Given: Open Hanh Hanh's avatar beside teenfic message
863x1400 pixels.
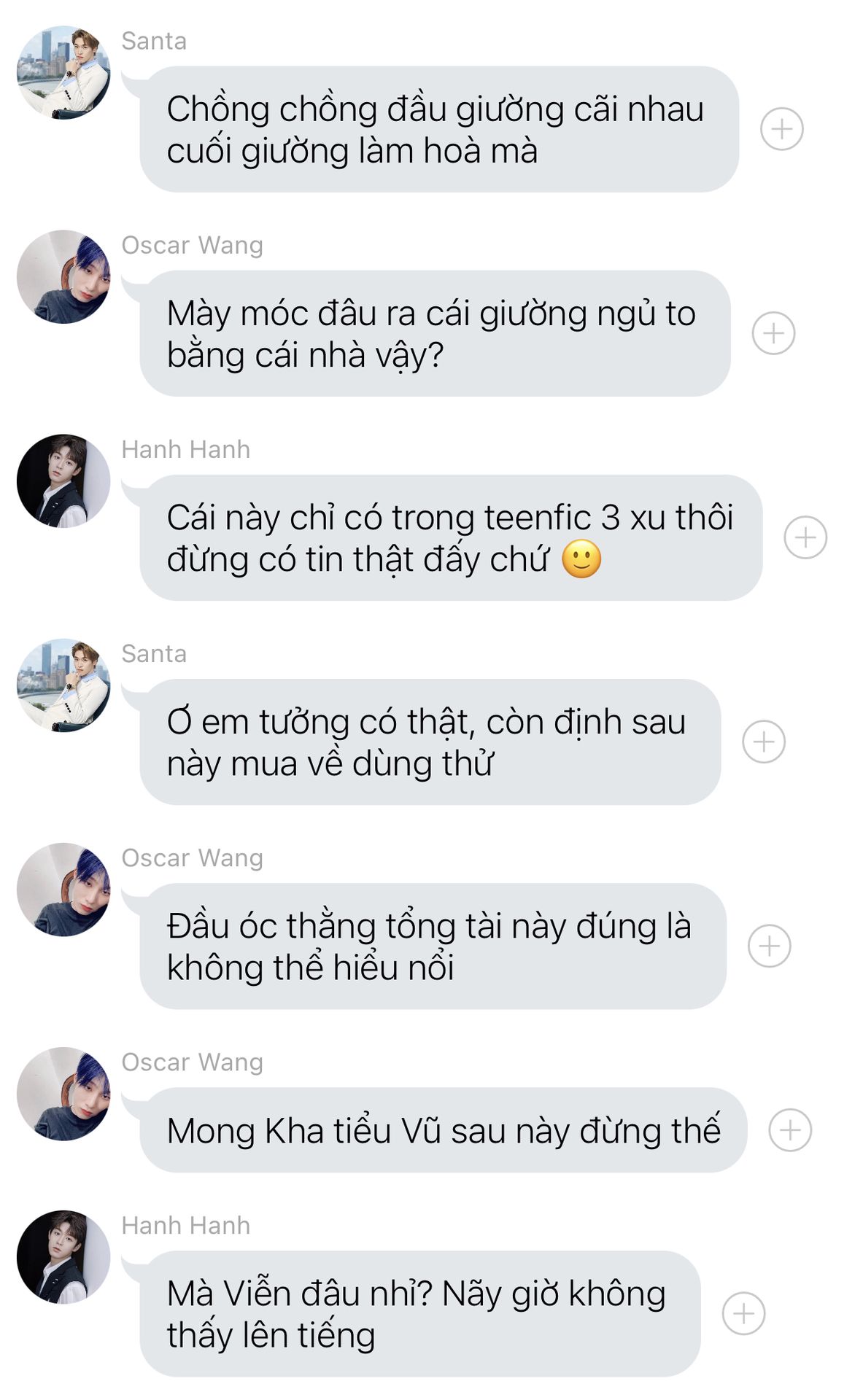Looking at the screenshot, I should click(63, 481).
